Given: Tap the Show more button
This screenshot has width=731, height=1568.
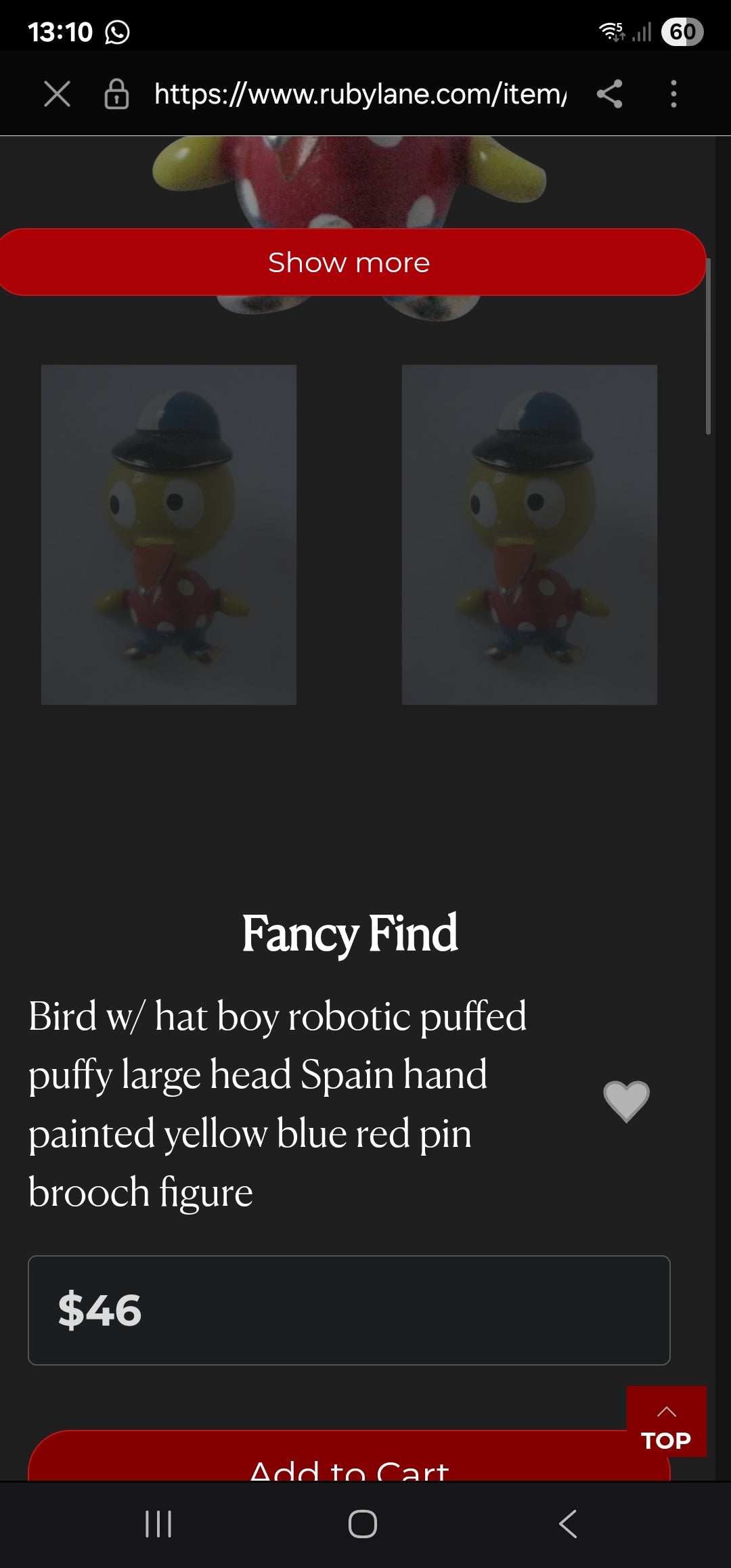Looking at the screenshot, I should coord(349,262).
